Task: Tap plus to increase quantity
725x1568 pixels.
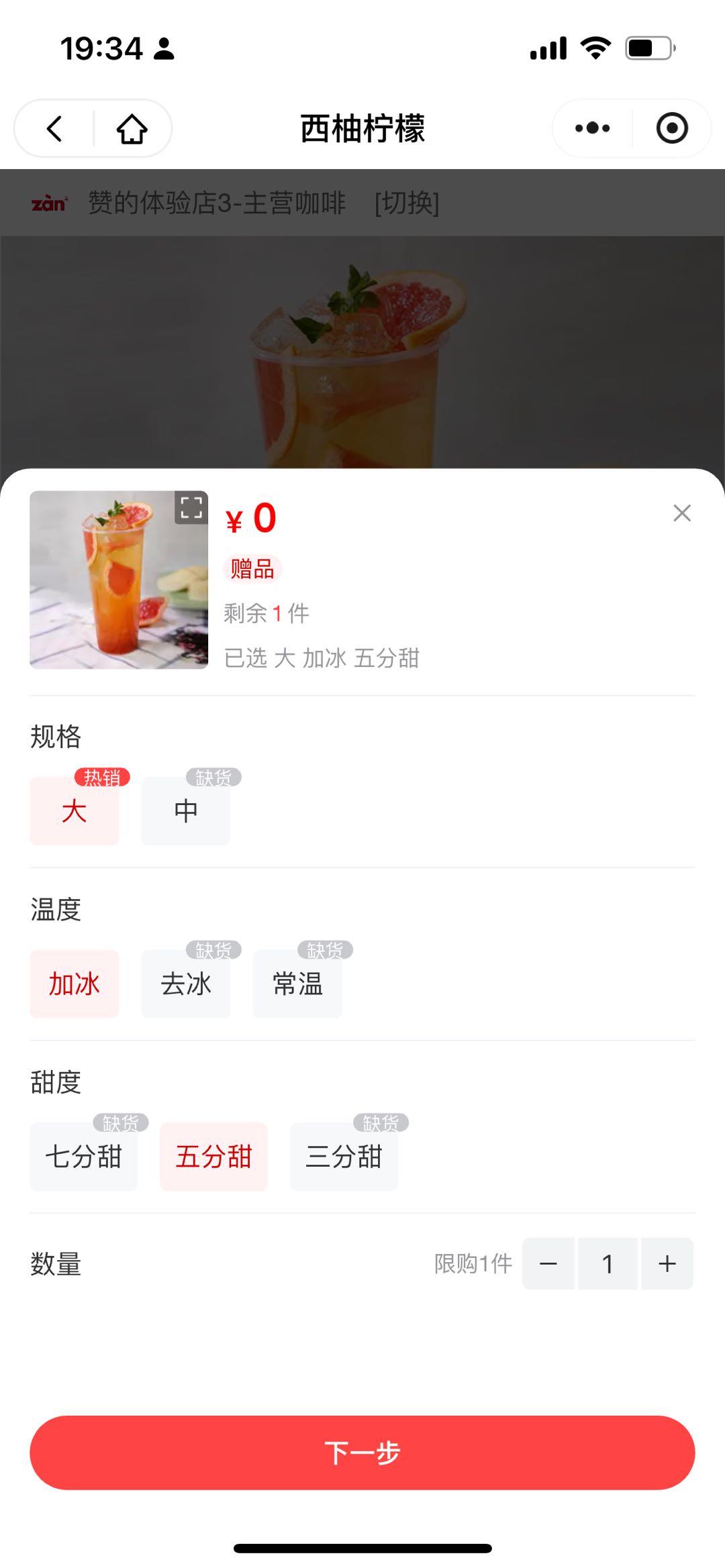Action: click(666, 1263)
